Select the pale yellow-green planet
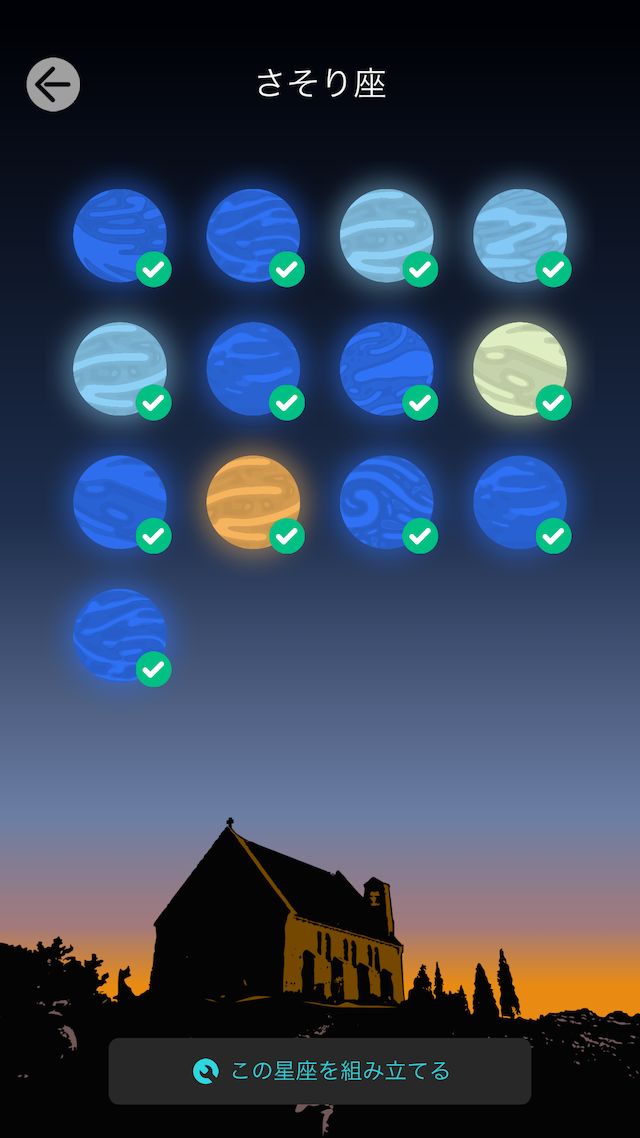This screenshot has width=640, height=1138. coord(520,369)
